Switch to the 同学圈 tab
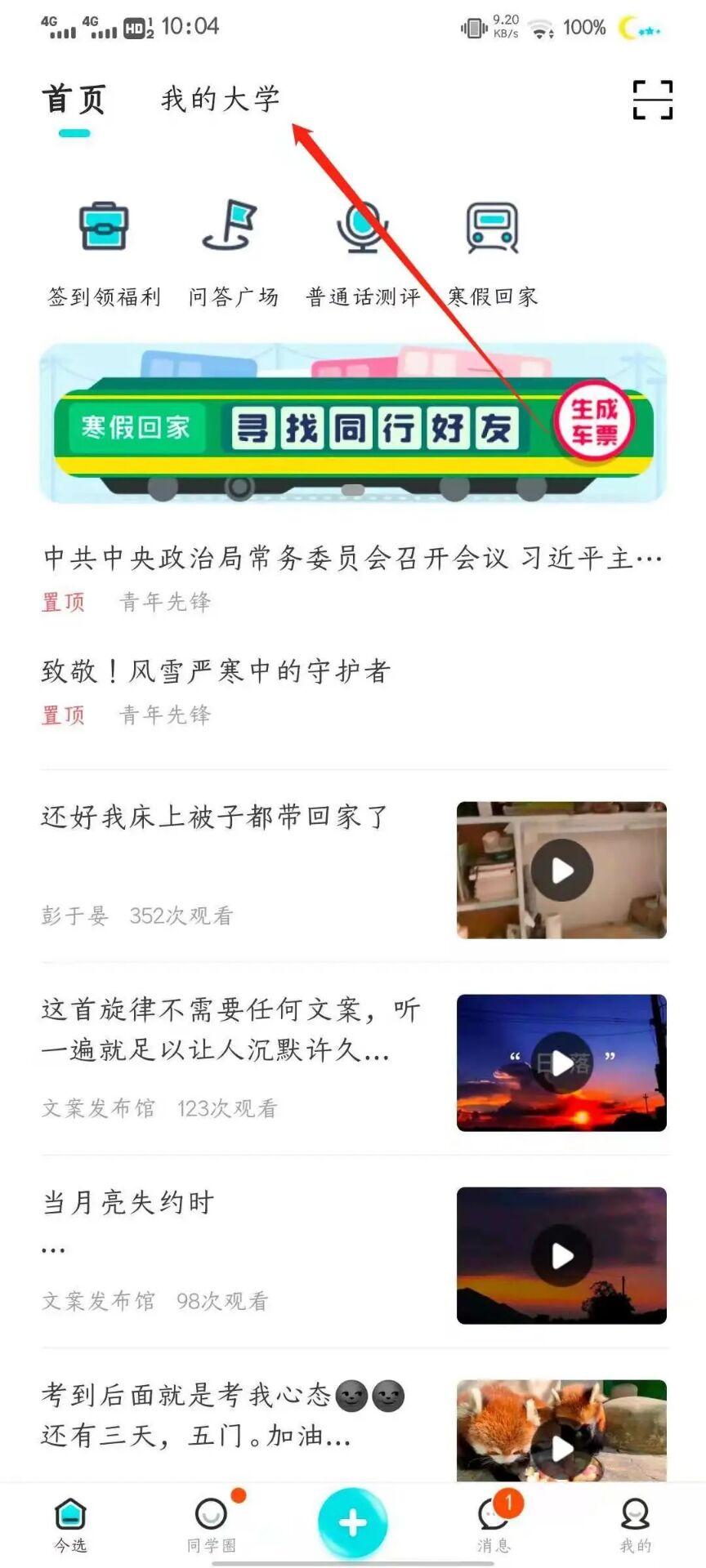The width and height of the screenshot is (706, 1568). [212, 1523]
